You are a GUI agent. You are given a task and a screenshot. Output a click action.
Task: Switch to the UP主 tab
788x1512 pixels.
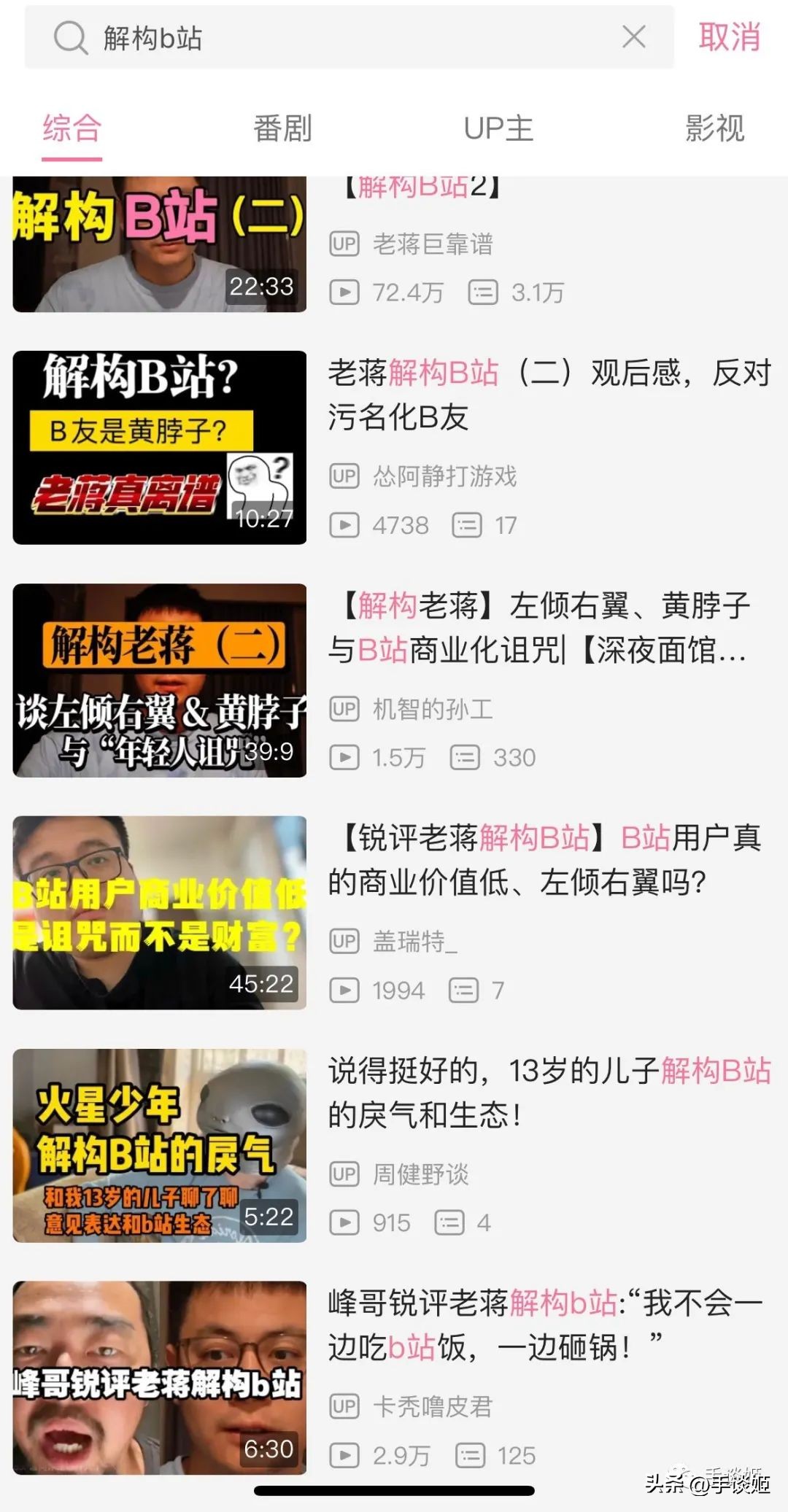pos(498,129)
